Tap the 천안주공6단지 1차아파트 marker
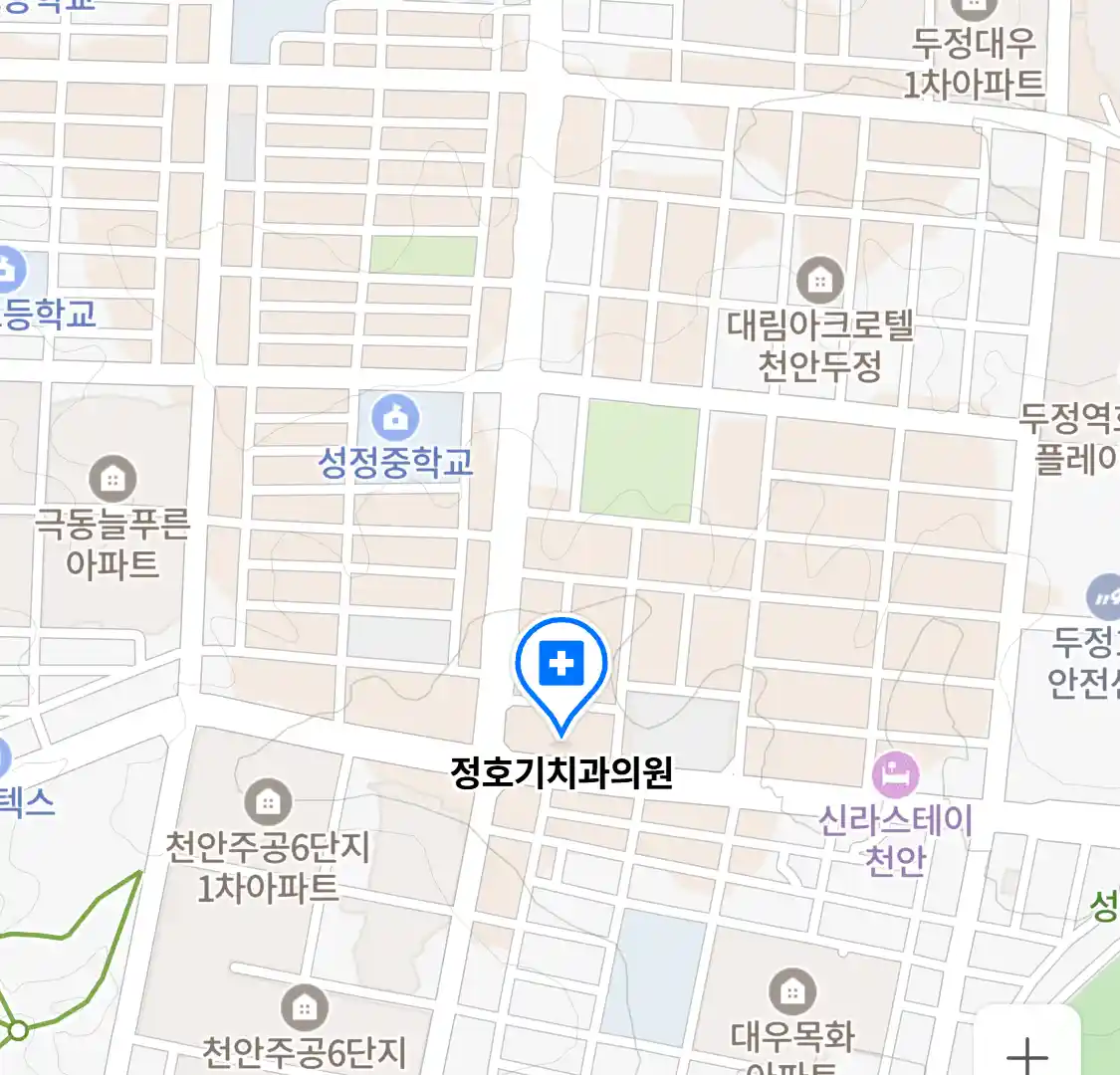Viewport: 1120px width, 1075px height. pos(267,801)
